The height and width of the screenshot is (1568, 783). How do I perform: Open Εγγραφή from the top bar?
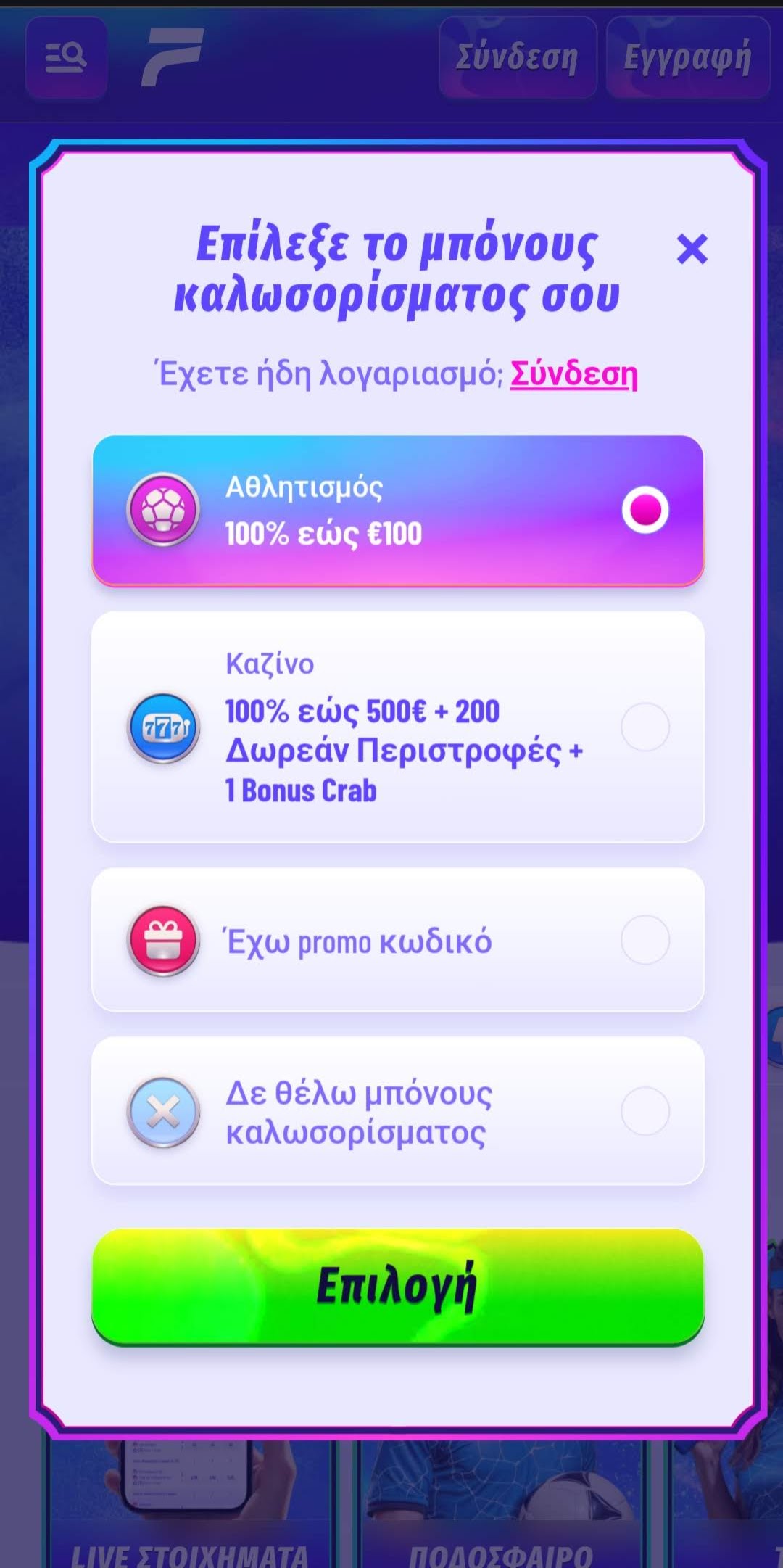pyautogui.click(x=687, y=57)
